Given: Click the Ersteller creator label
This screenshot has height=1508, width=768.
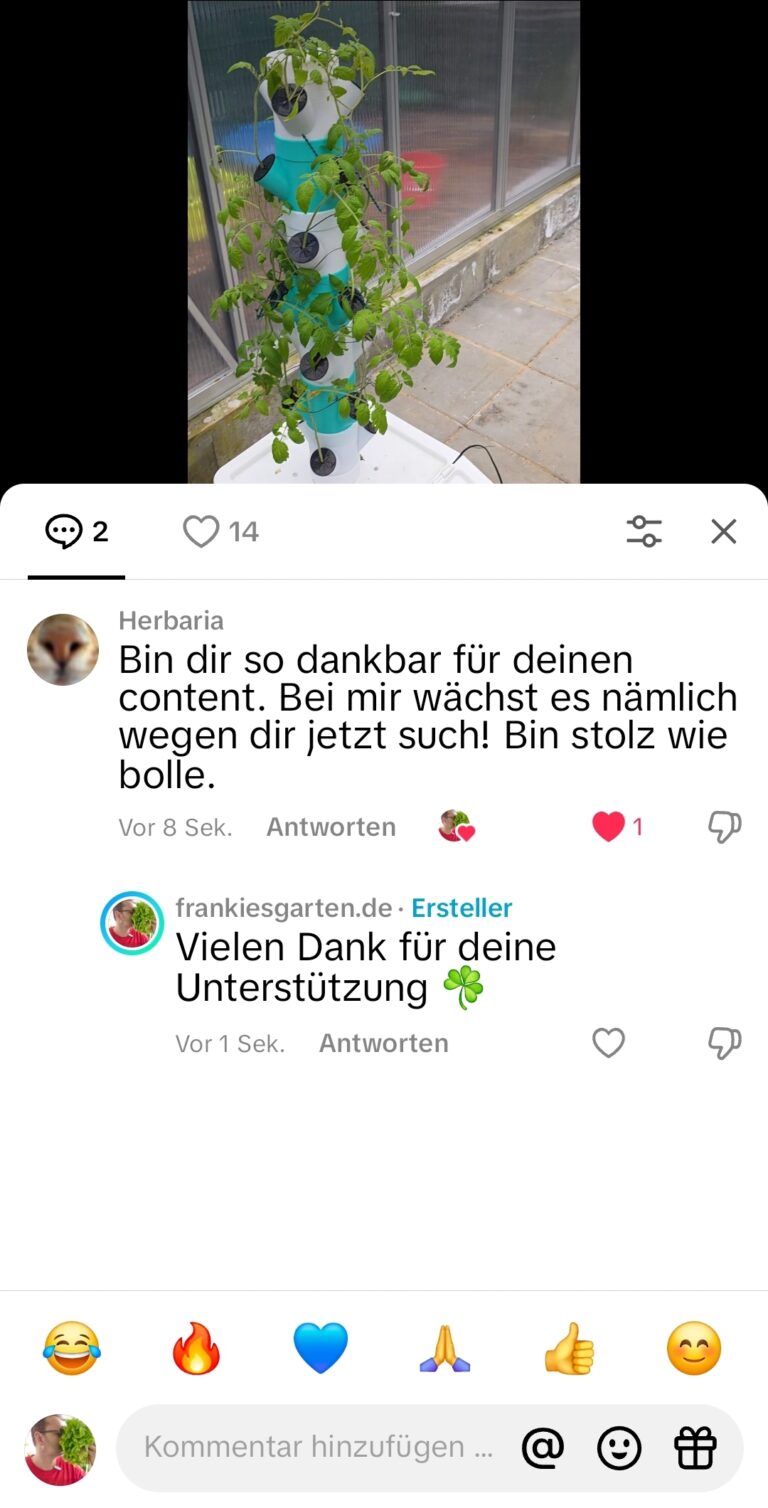Looking at the screenshot, I should (461, 908).
